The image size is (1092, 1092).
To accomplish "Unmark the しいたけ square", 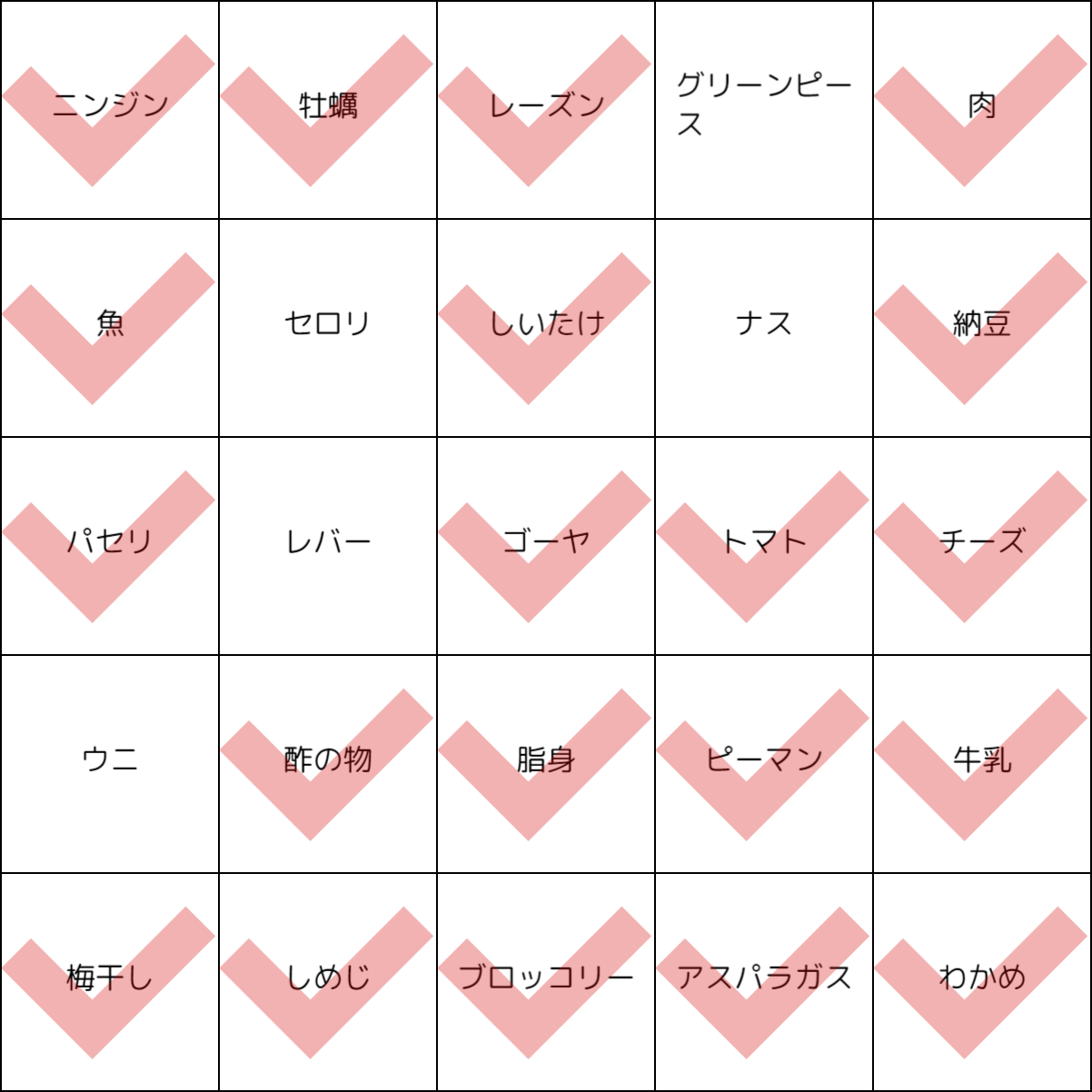I will [x=546, y=328].
